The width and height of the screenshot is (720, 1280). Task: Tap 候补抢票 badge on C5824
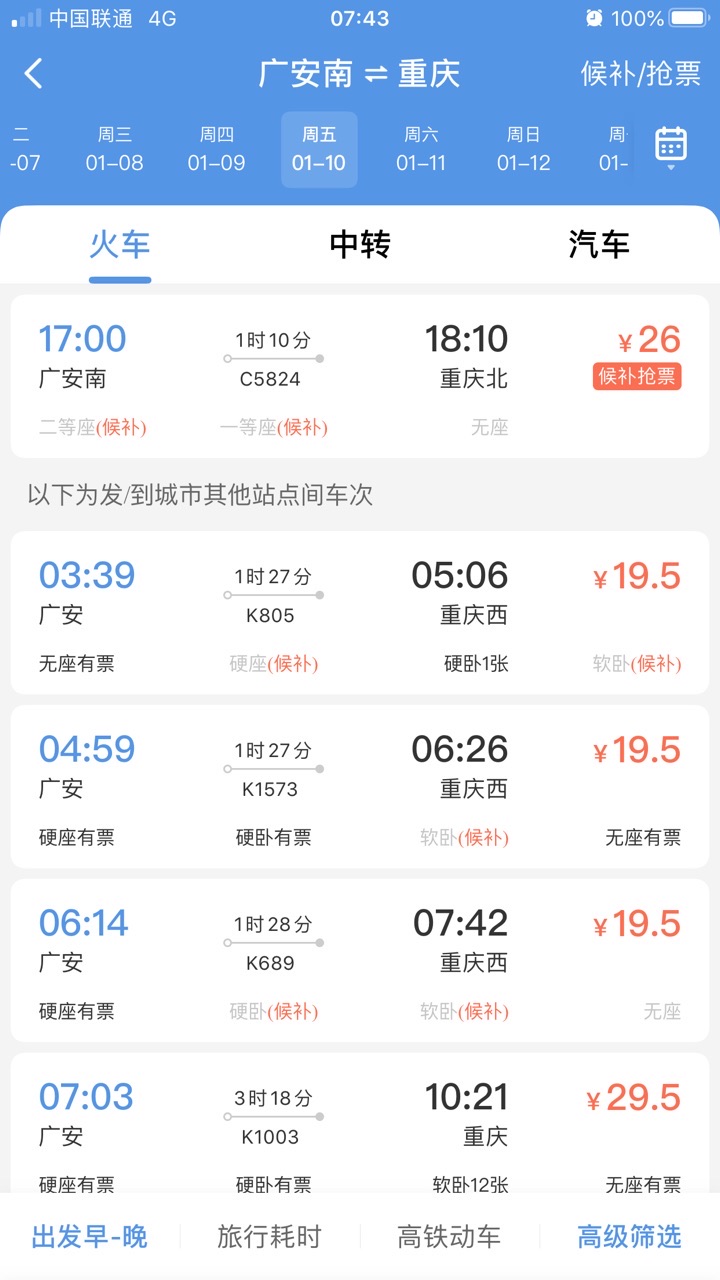click(637, 377)
